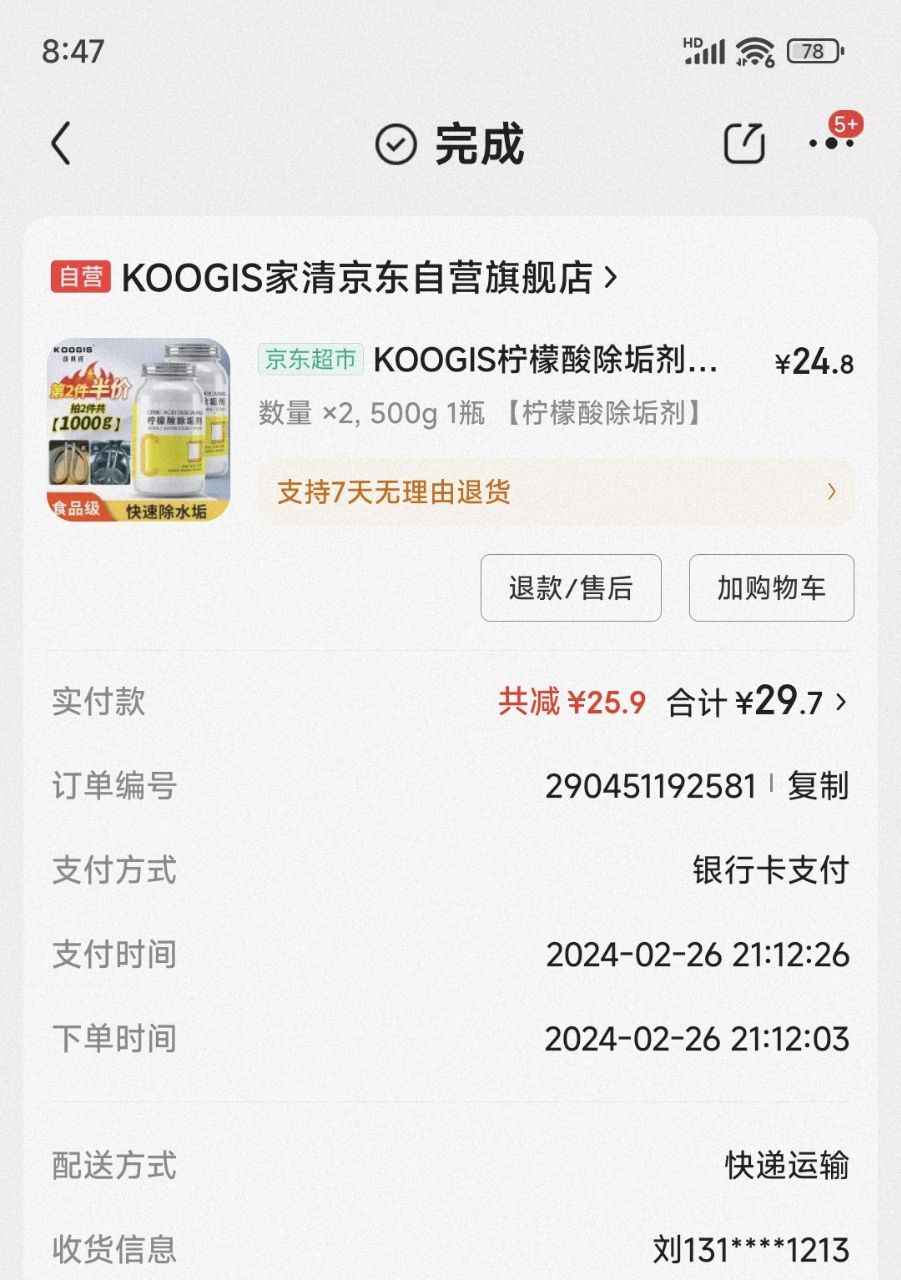
Task: Copy order number with 复制
Action: [x=818, y=786]
